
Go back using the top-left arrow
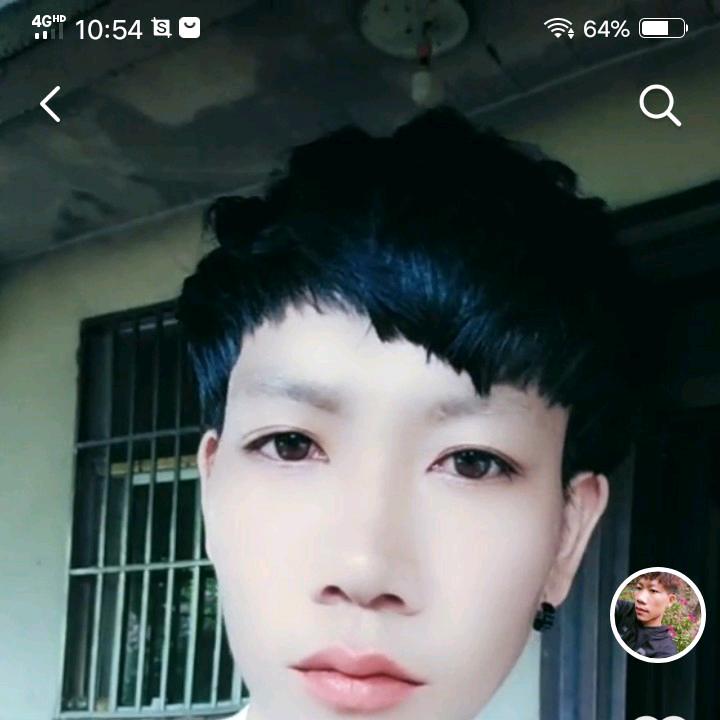click(50, 104)
